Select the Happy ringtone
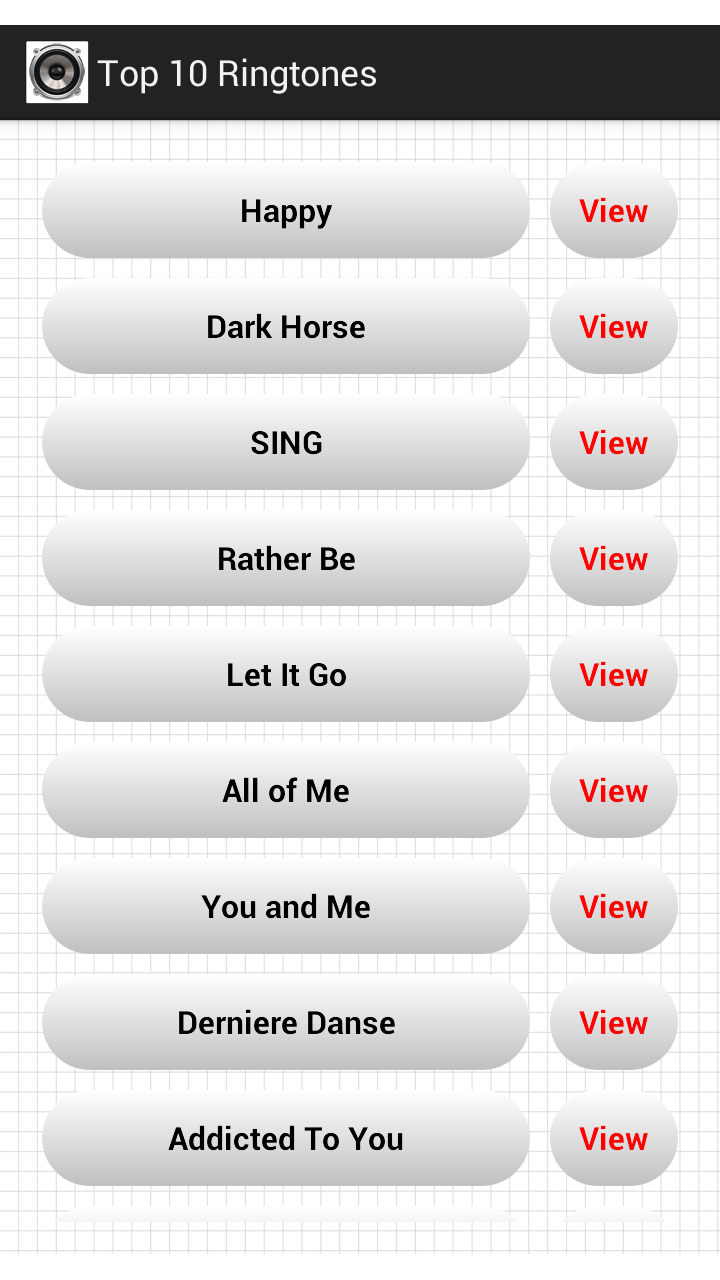 point(286,211)
